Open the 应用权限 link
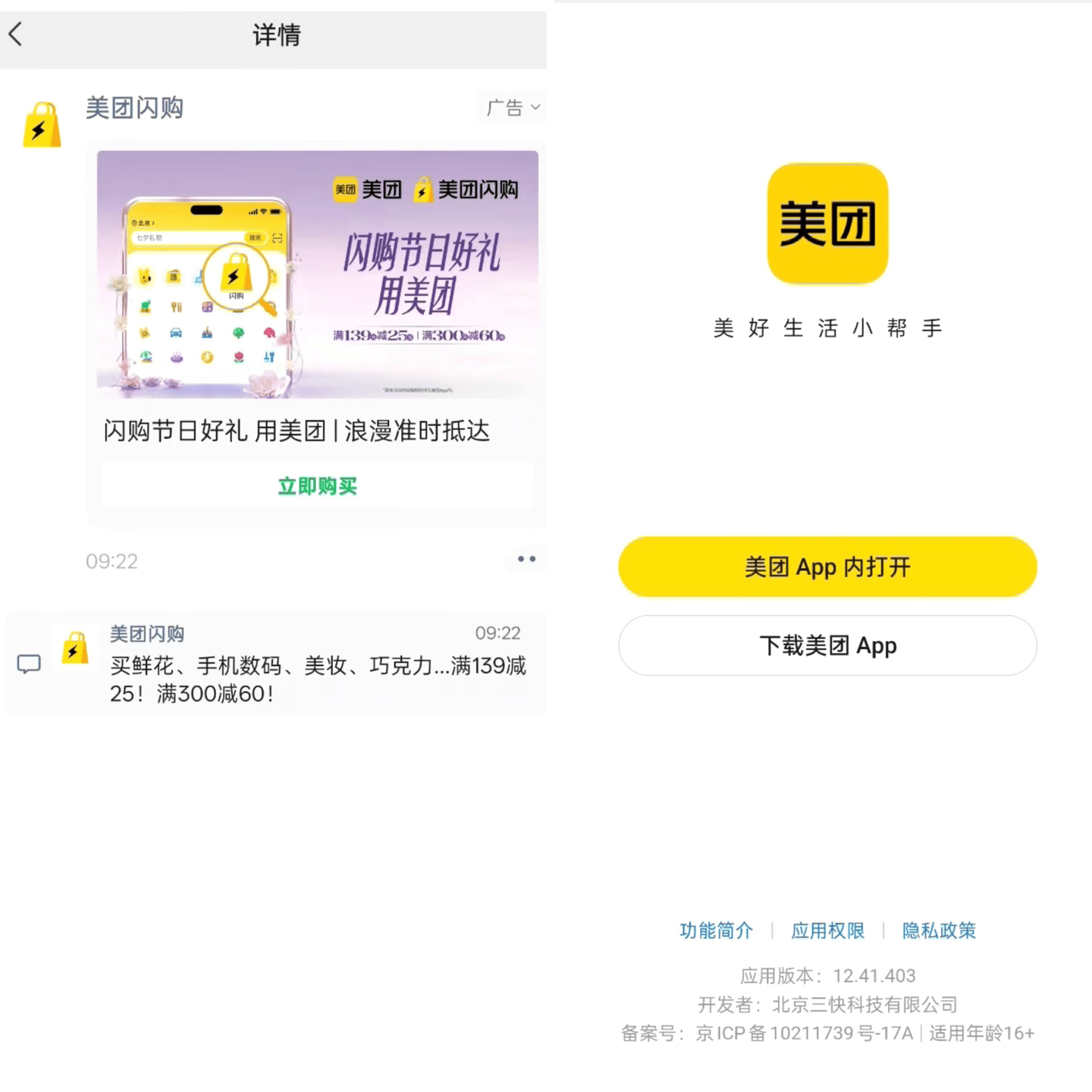Screen dimensions: 1092x1092 click(x=827, y=930)
